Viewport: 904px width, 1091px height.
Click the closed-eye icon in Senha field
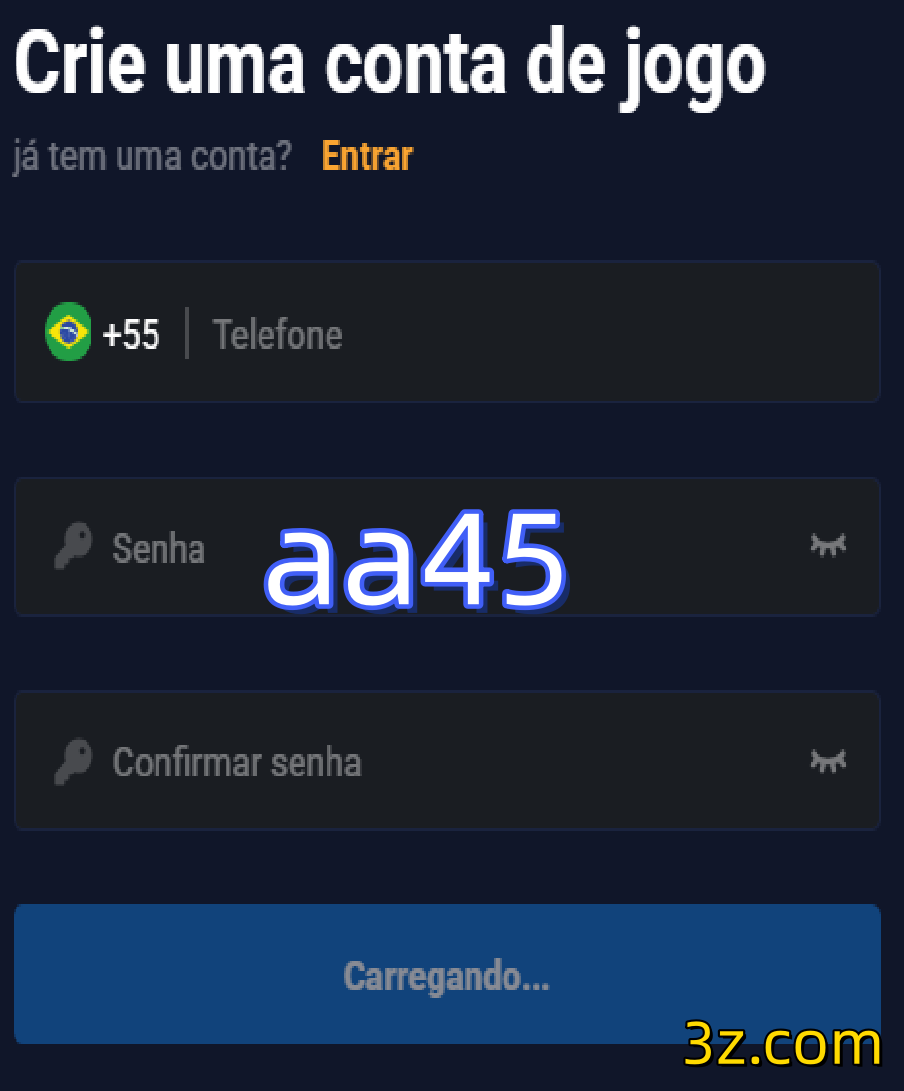827,547
